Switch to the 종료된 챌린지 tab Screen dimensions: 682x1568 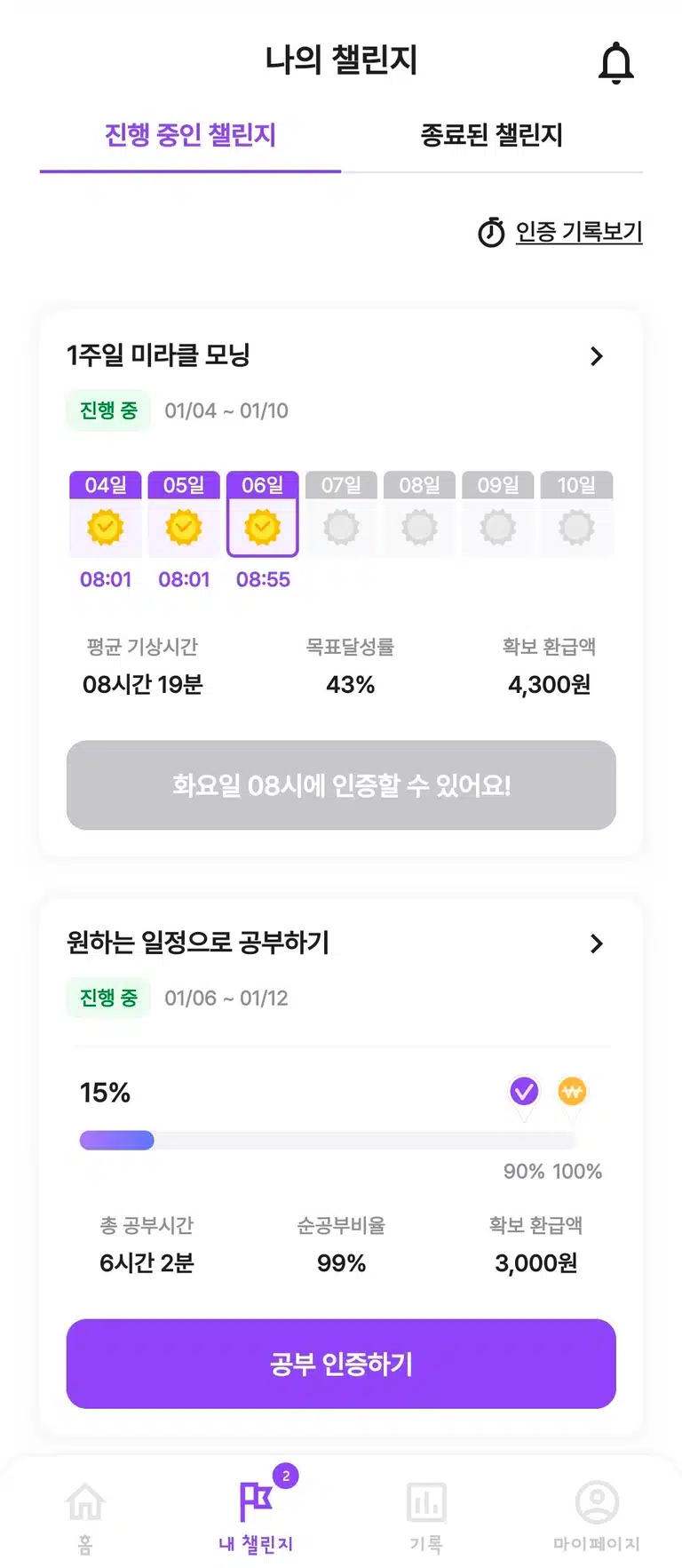coord(492,136)
